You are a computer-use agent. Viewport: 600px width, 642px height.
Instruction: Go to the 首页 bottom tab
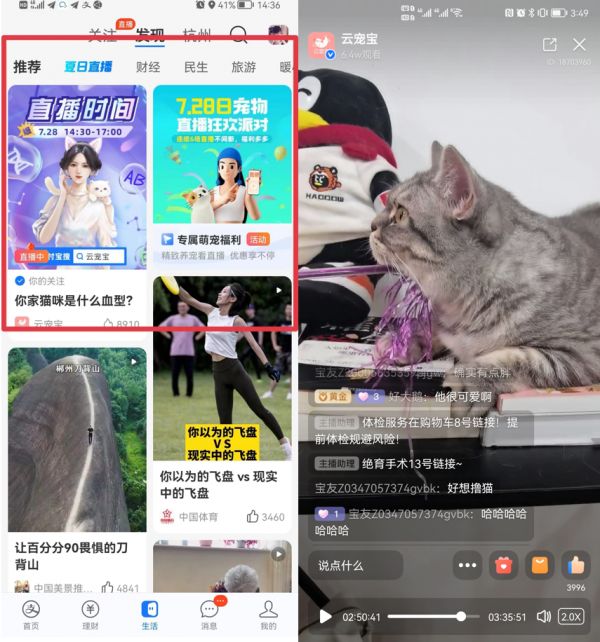coord(31,614)
